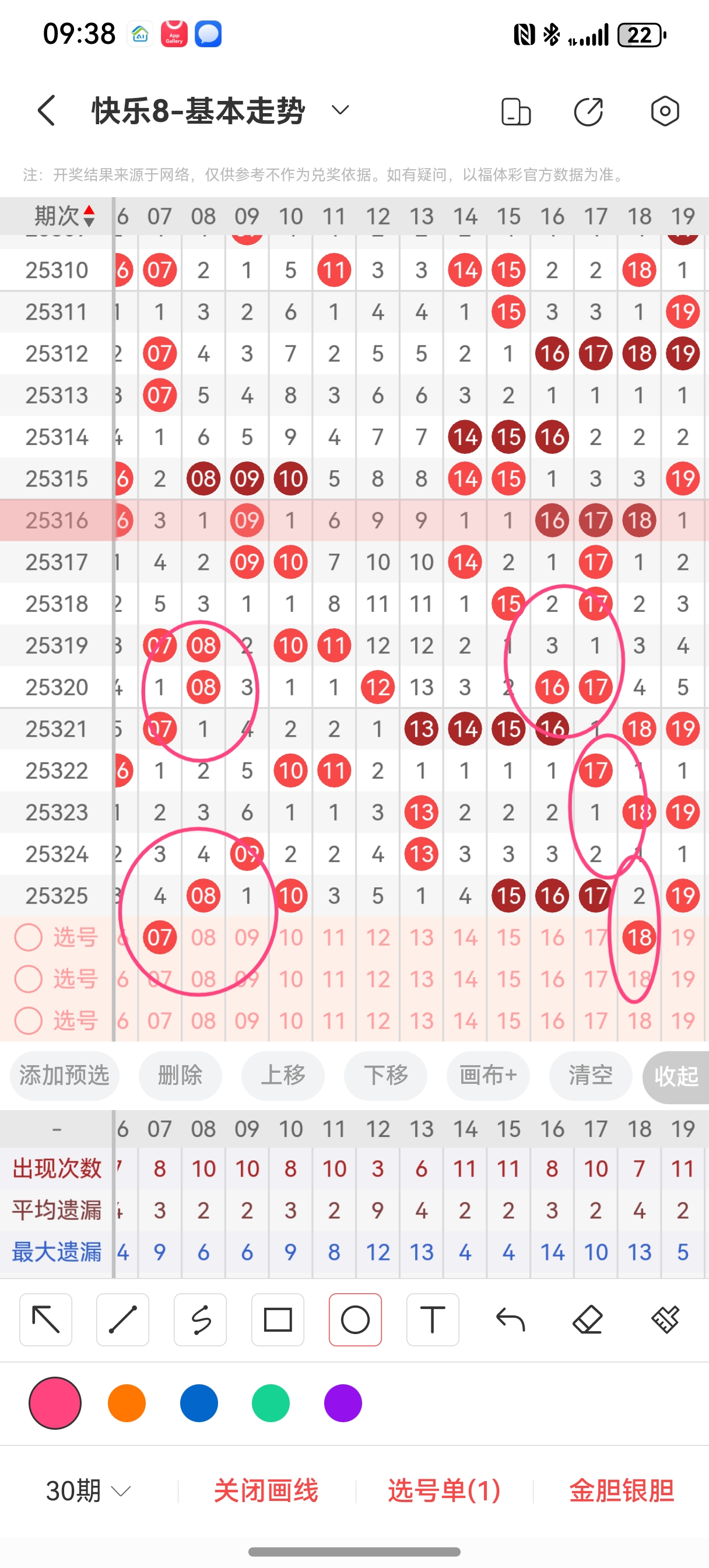Select the line drawing tool
This screenshot has height=1568, width=709.
[122, 1321]
